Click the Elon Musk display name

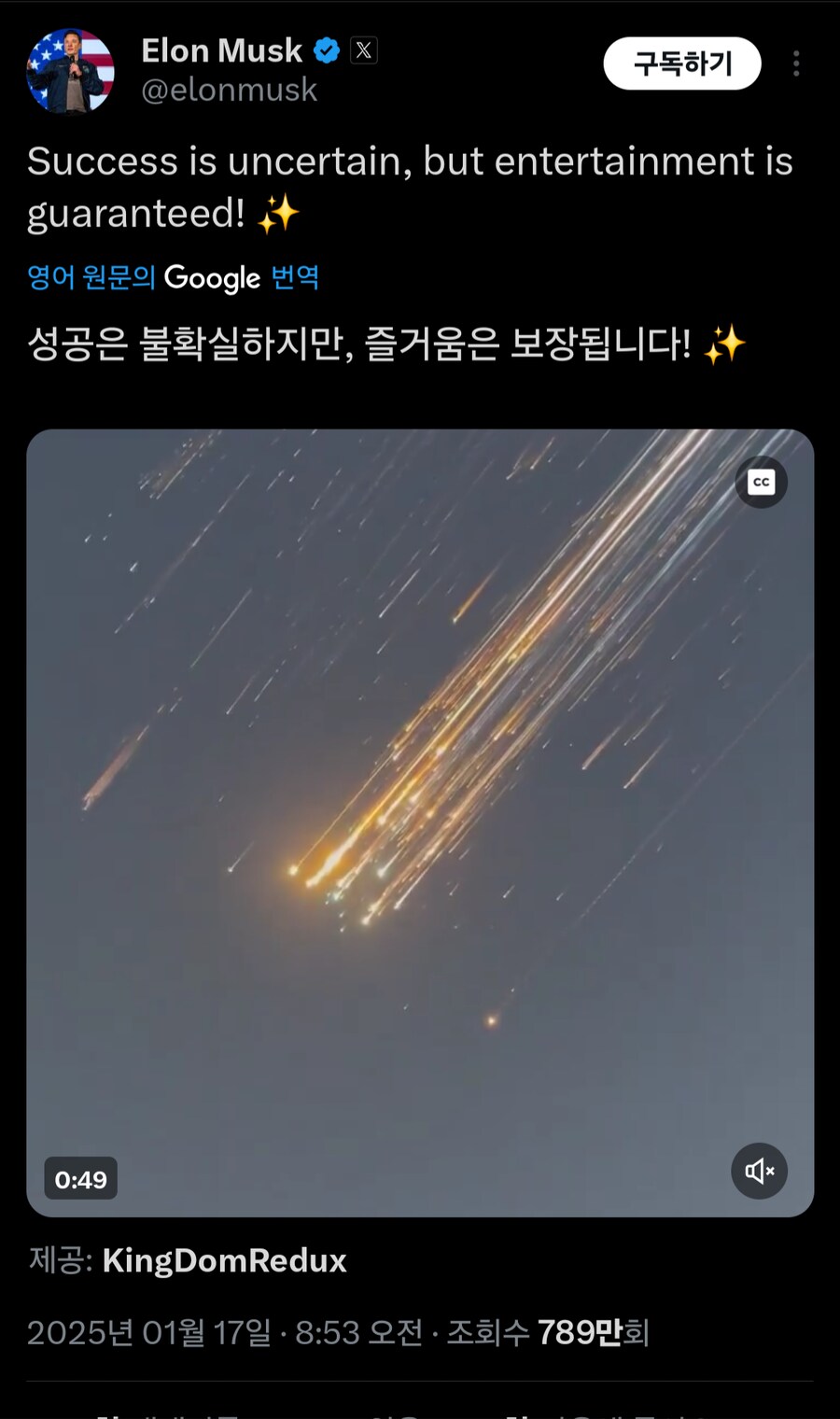[x=221, y=50]
